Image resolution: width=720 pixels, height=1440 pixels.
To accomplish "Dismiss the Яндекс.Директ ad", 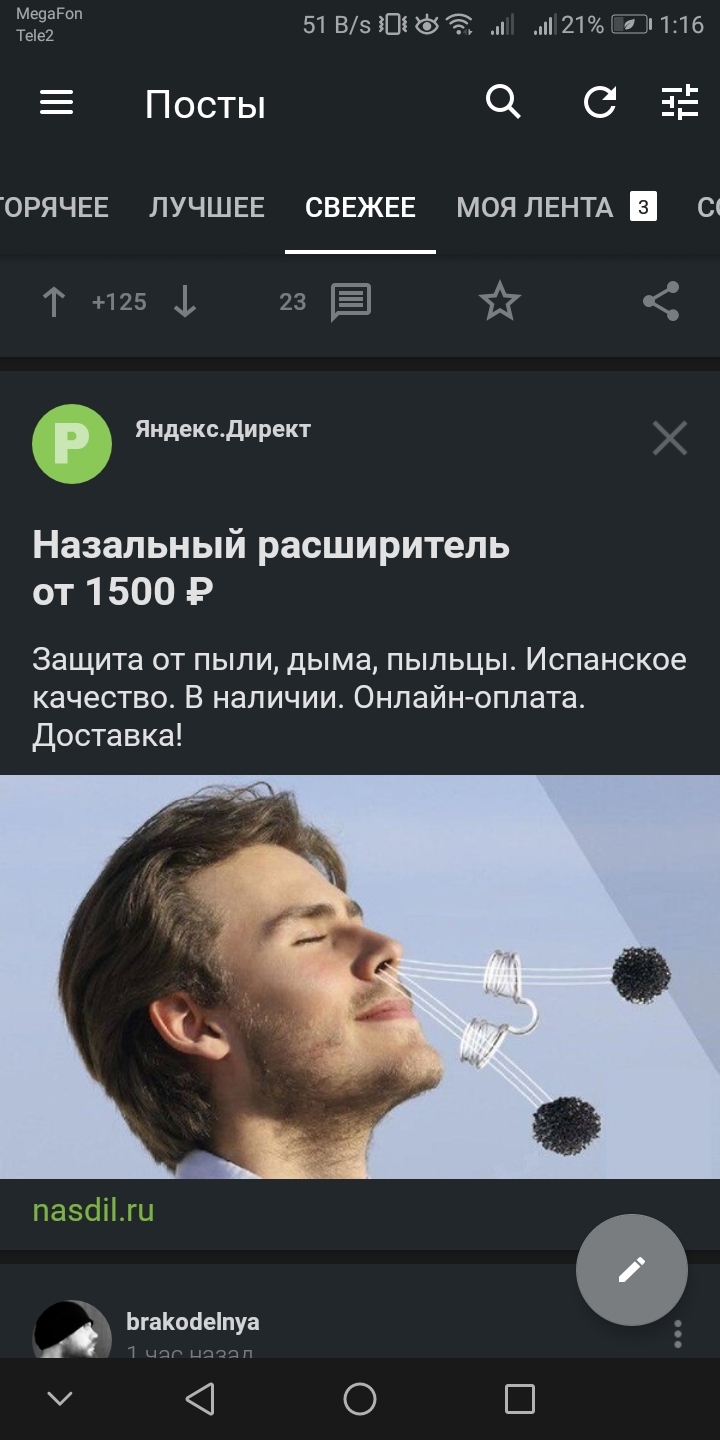I will [669, 438].
